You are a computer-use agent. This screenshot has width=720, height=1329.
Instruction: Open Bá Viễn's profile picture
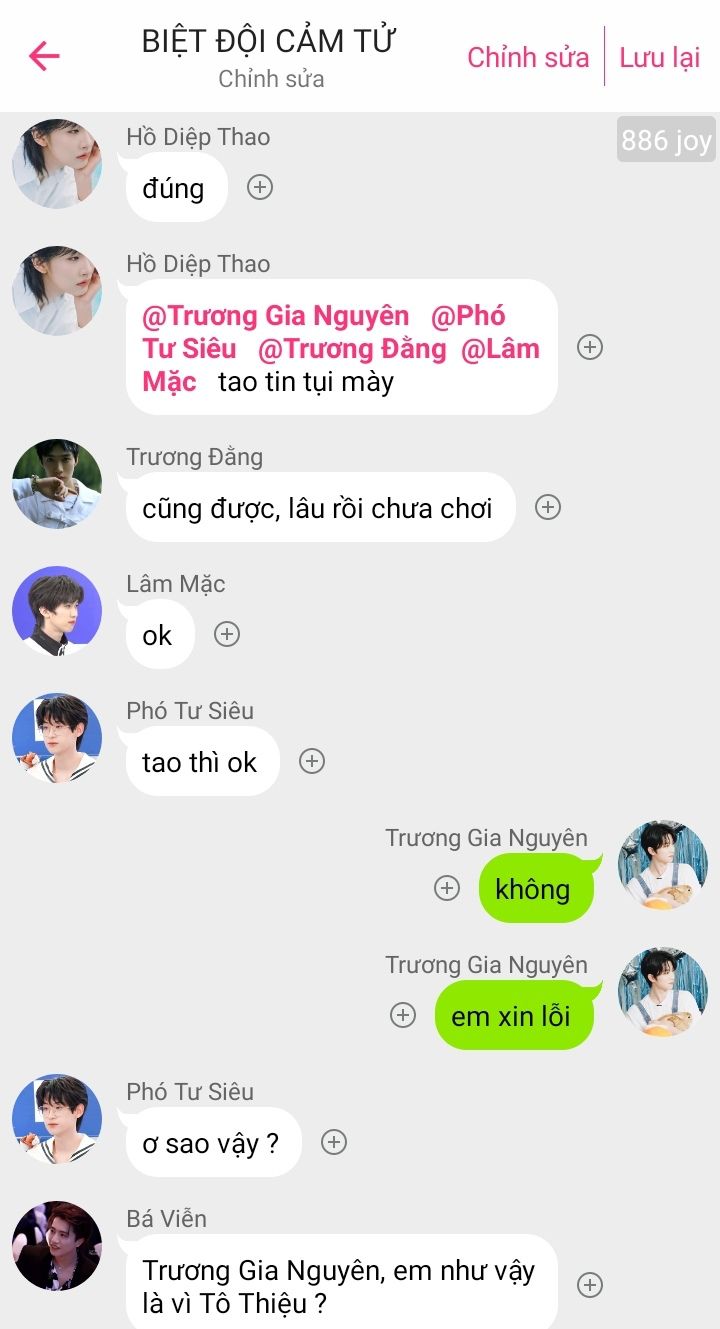(57, 1245)
